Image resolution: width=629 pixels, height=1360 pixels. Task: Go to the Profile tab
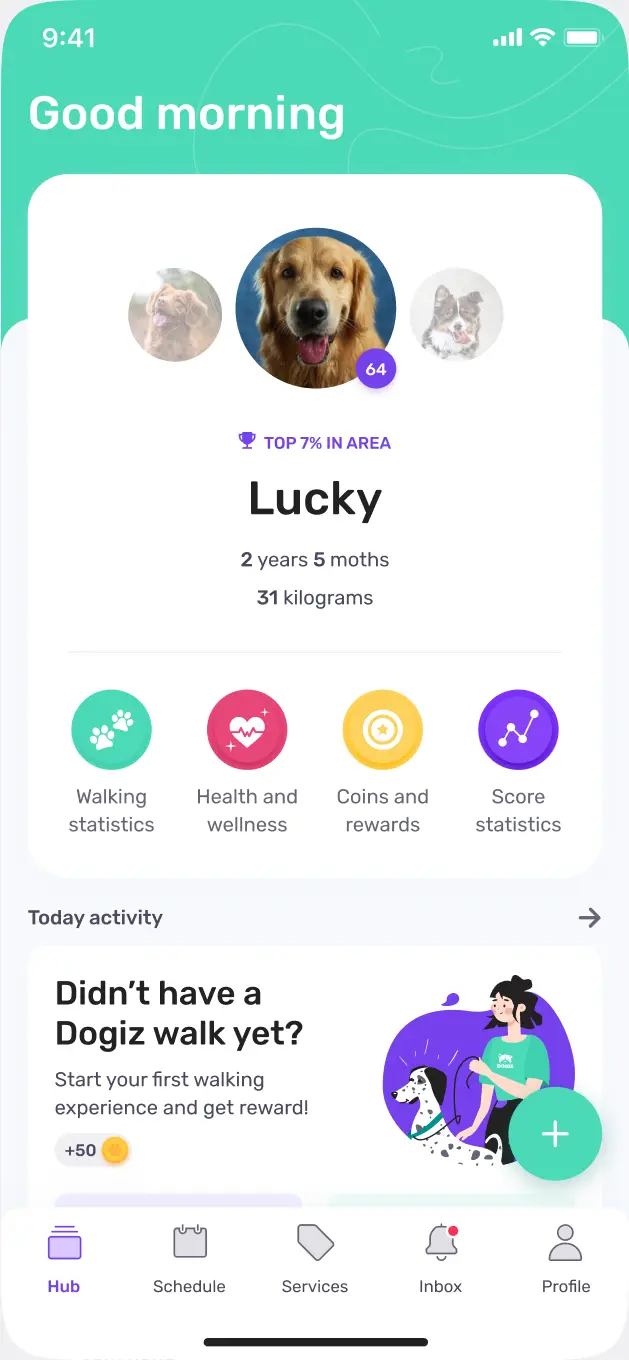click(x=566, y=1258)
